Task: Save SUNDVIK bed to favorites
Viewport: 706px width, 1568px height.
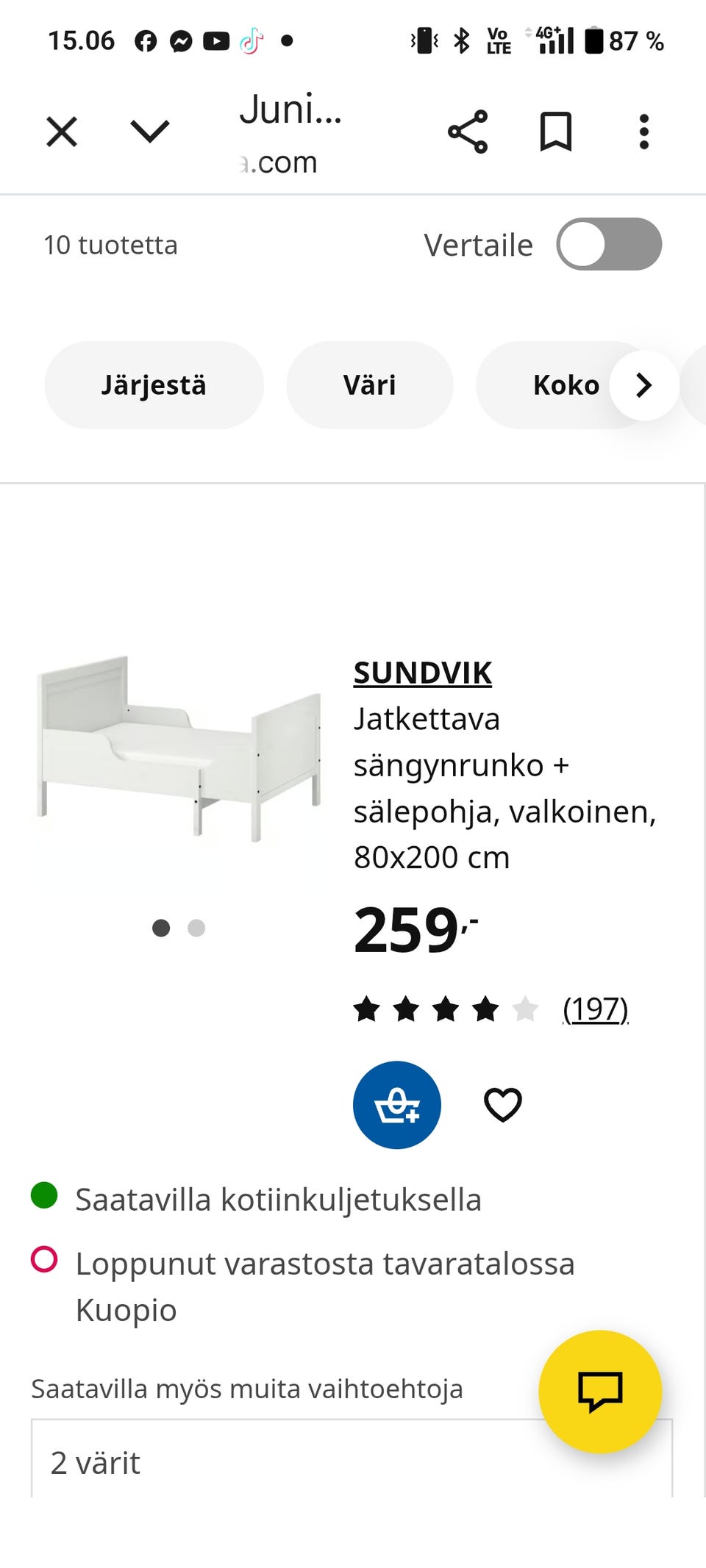Action: (x=503, y=1105)
